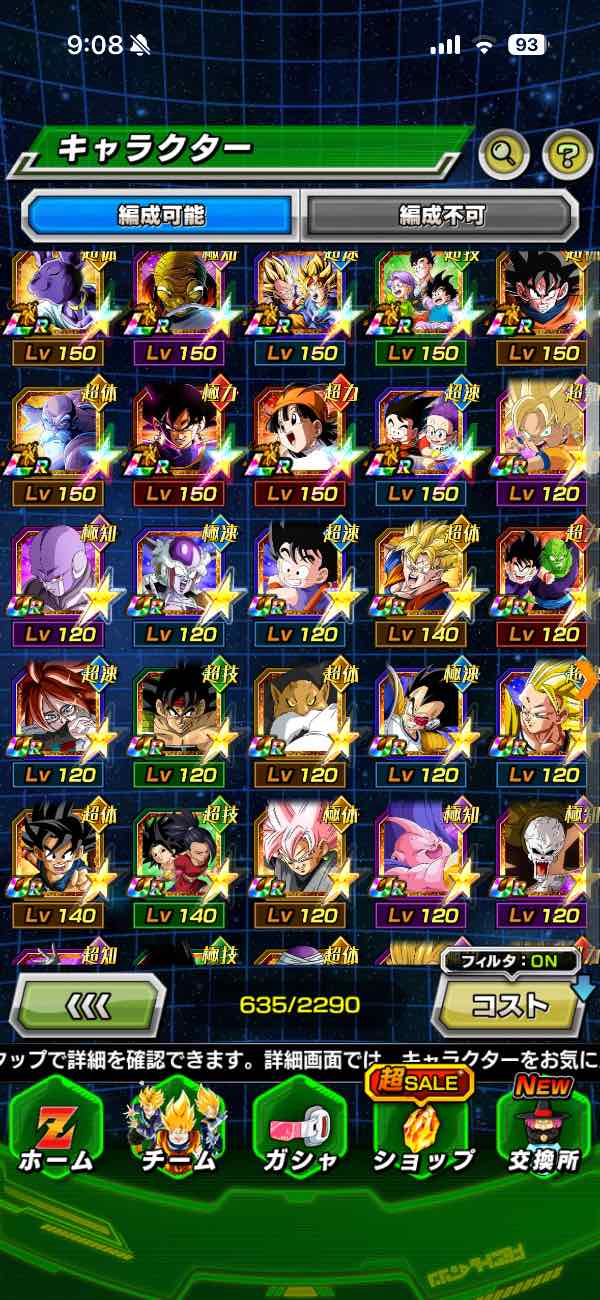Viewport: 600px width, 1300px height.
Task: Tap the back arrows button
Action: coord(88,1003)
